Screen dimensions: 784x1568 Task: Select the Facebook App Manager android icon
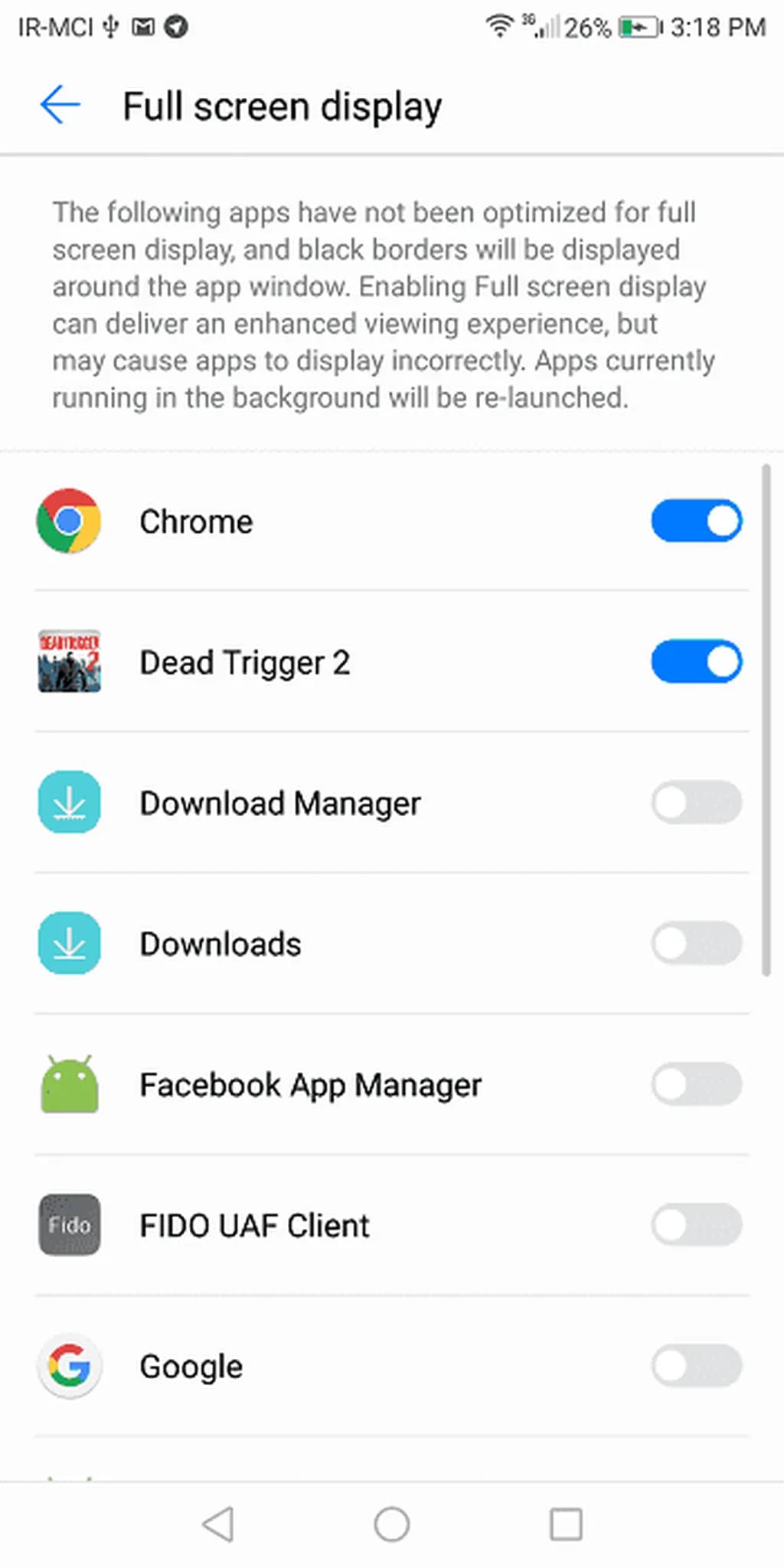coord(69,1084)
